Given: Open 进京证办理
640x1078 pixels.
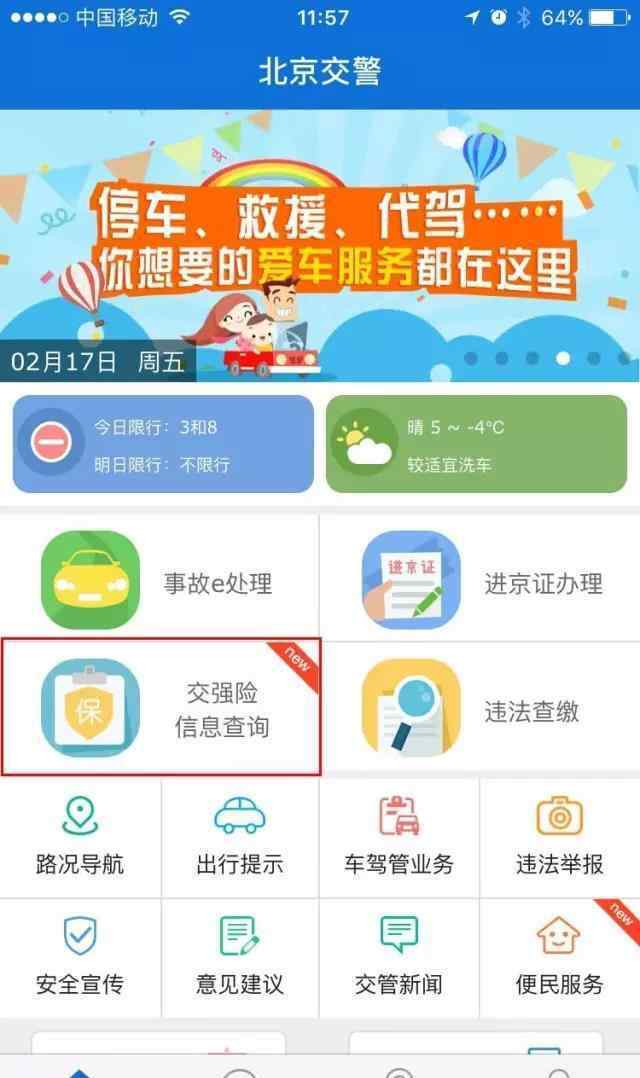Looking at the screenshot, I should click(x=480, y=579).
